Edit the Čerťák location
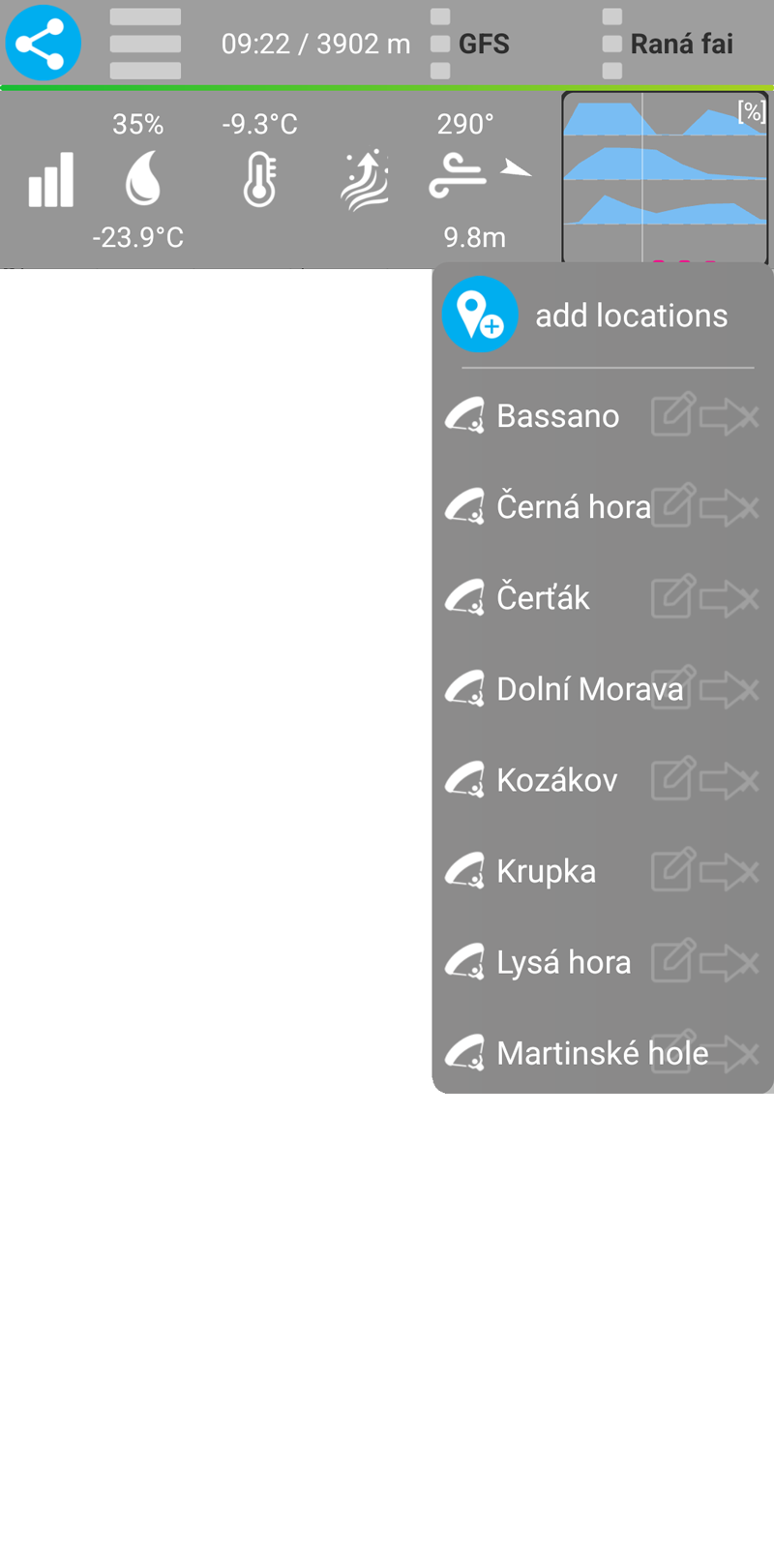Viewport: 774px width, 1568px height. (x=672, y=598)
